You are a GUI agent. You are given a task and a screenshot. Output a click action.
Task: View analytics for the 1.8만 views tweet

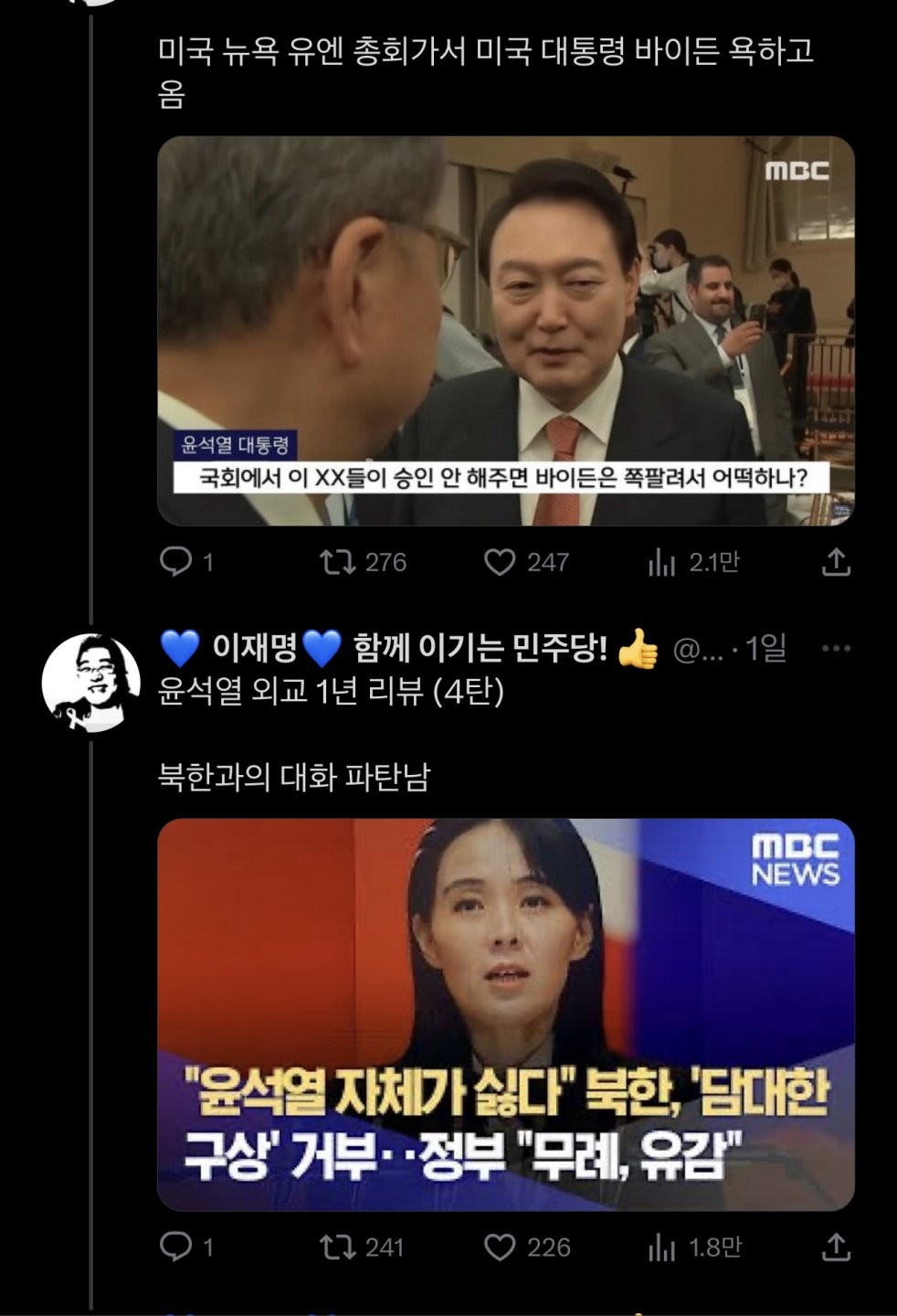(661, 1248)
